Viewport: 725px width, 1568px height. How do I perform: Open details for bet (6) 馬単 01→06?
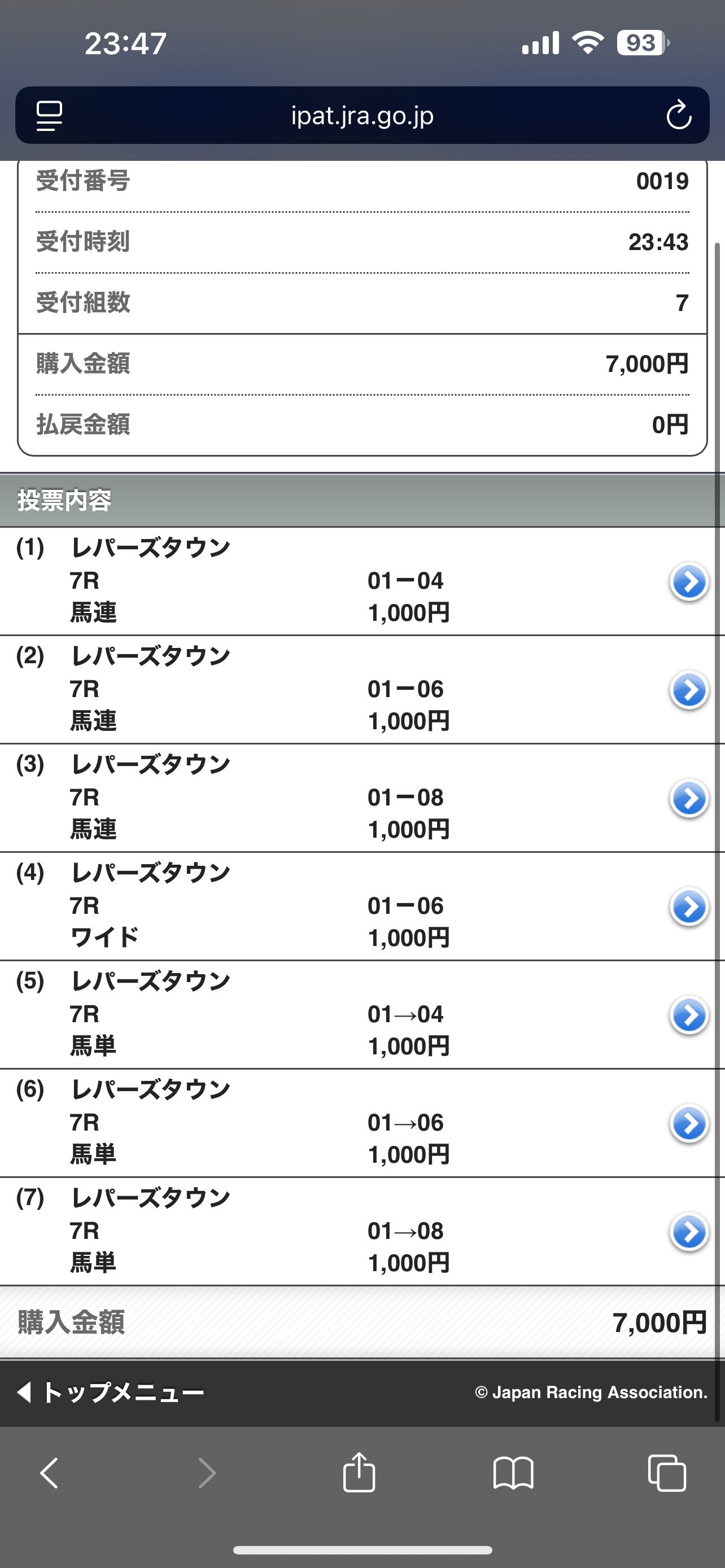coord(688,1124)
